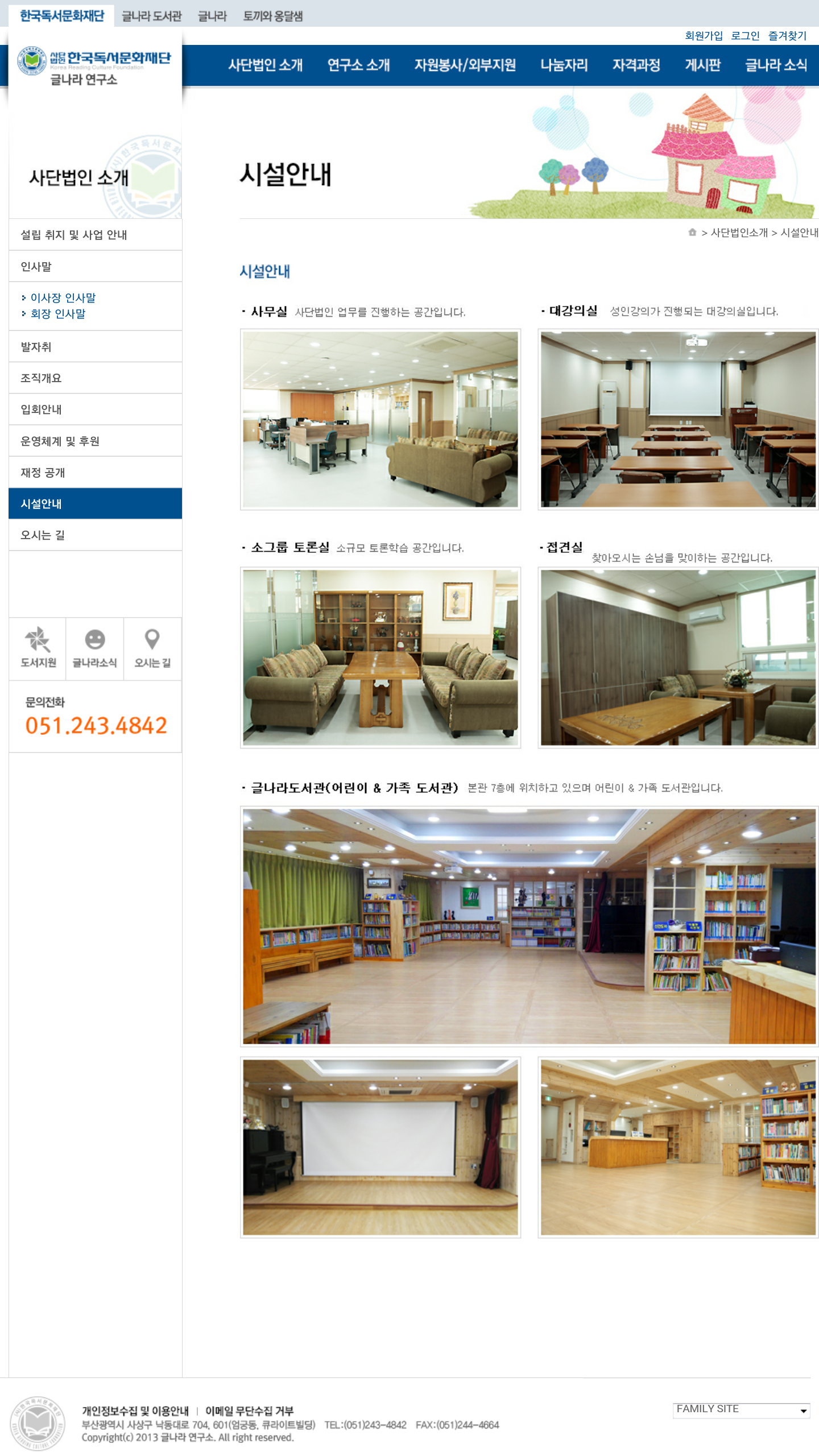Open the 게시판 menu
Screen dimensions: 819x1456
pos(702,65)
